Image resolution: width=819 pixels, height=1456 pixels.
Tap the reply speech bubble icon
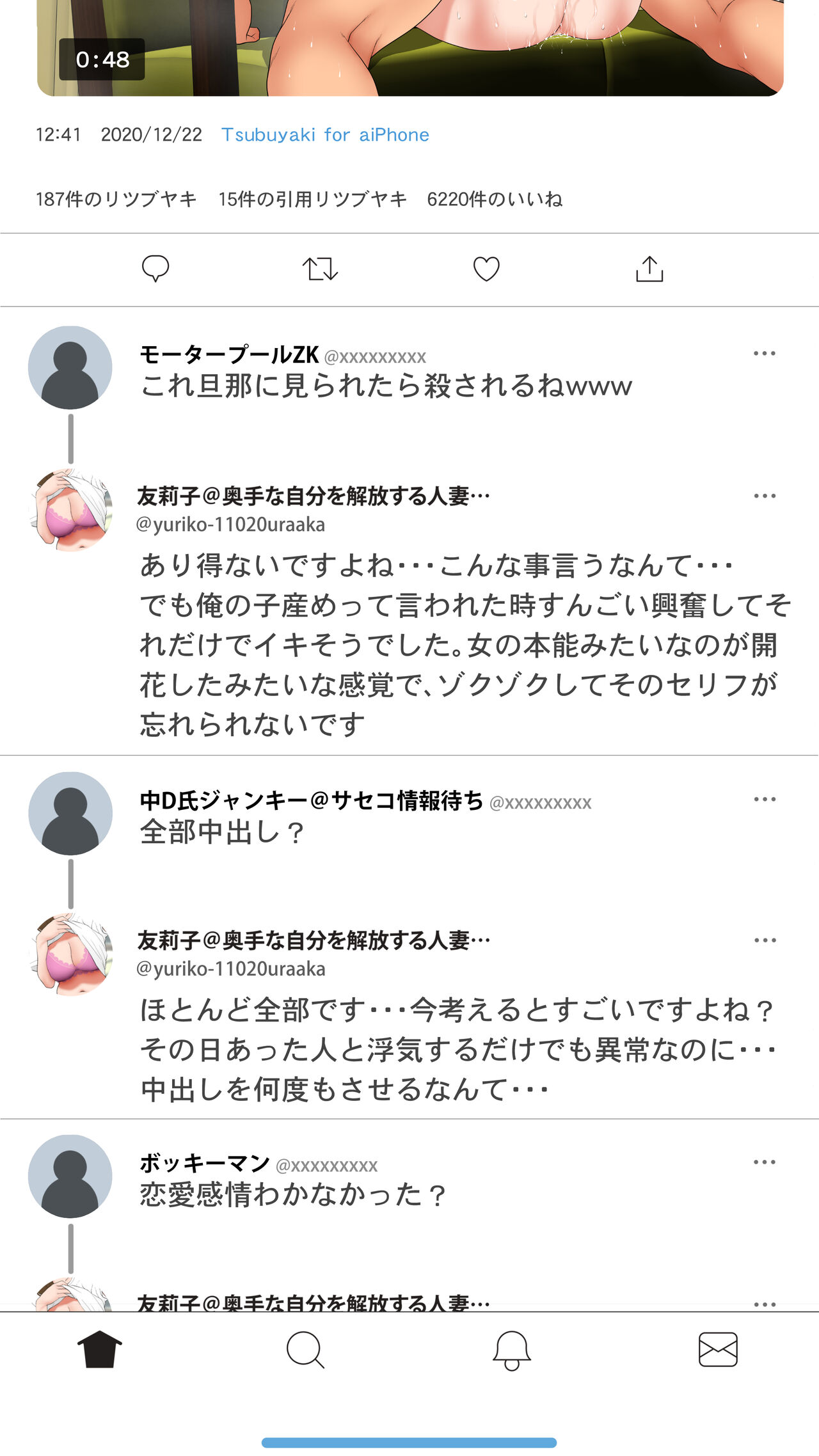(155, 269)
